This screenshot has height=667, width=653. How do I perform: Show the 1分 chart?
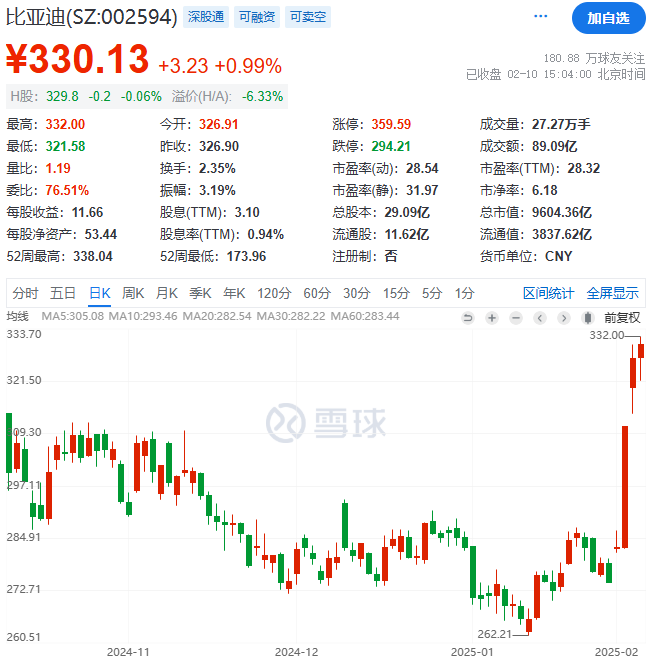464,293
